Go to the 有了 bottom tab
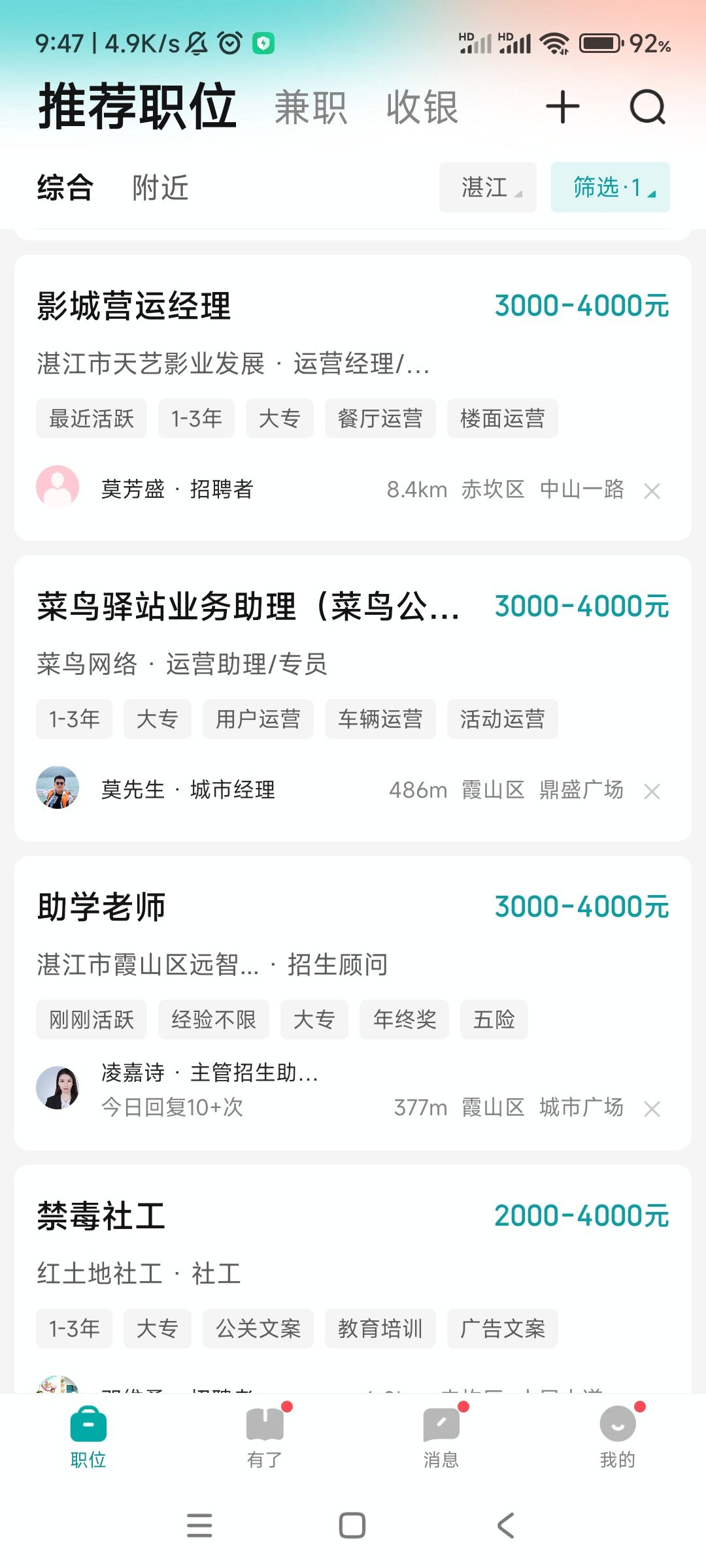 point(265,1437)
